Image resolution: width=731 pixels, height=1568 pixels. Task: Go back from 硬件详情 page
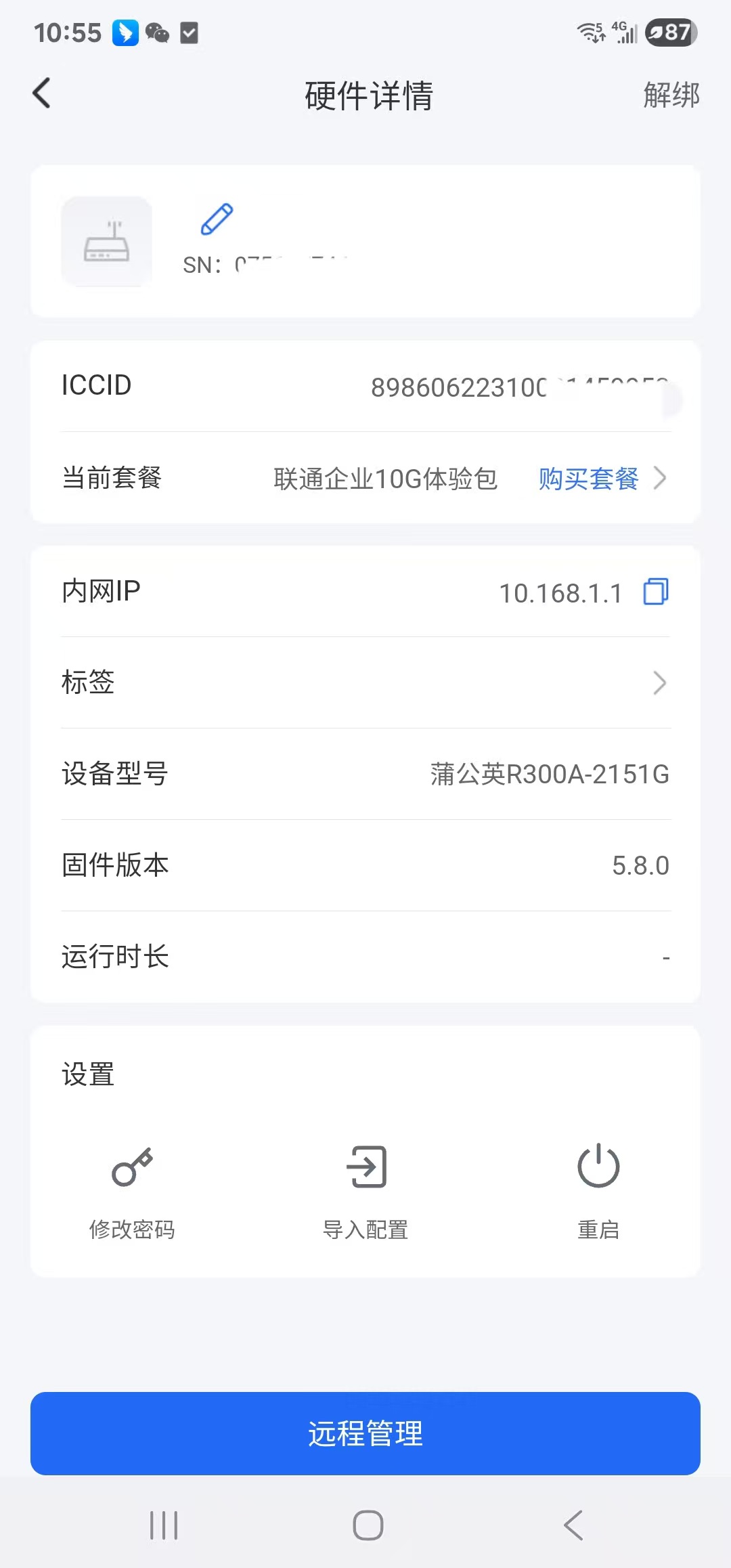[42, 93]
